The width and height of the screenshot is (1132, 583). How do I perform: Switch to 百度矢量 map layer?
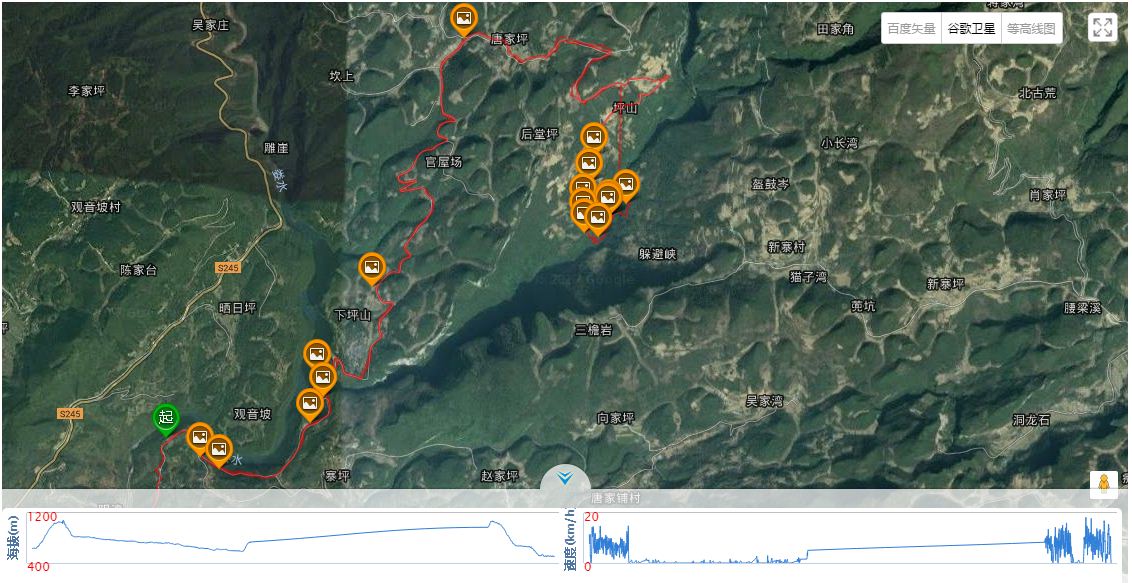[x=911, y=29]
